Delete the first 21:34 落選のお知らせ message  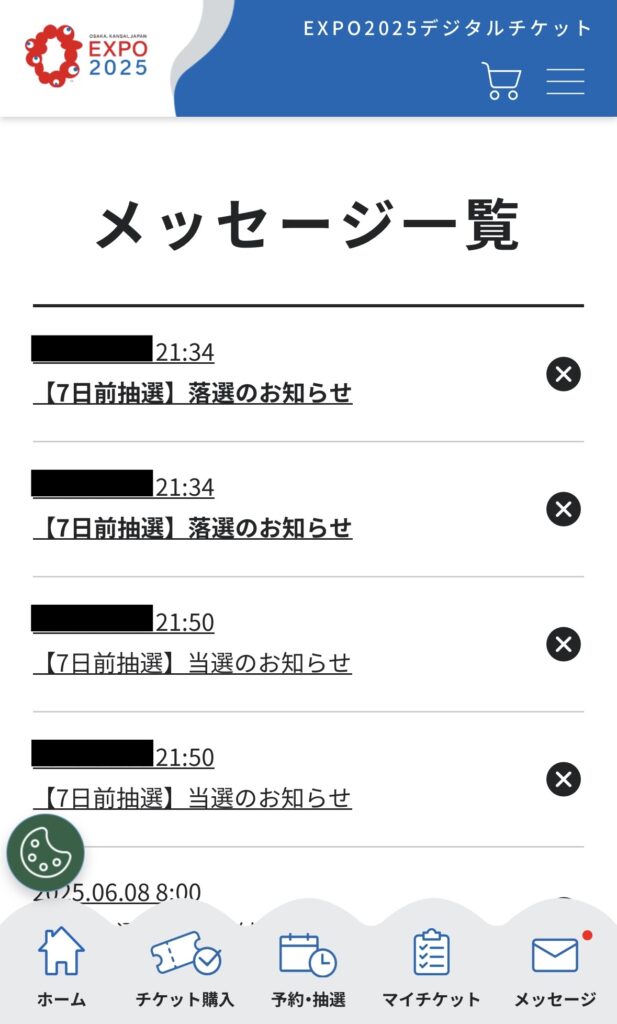[x=563, y=374]
